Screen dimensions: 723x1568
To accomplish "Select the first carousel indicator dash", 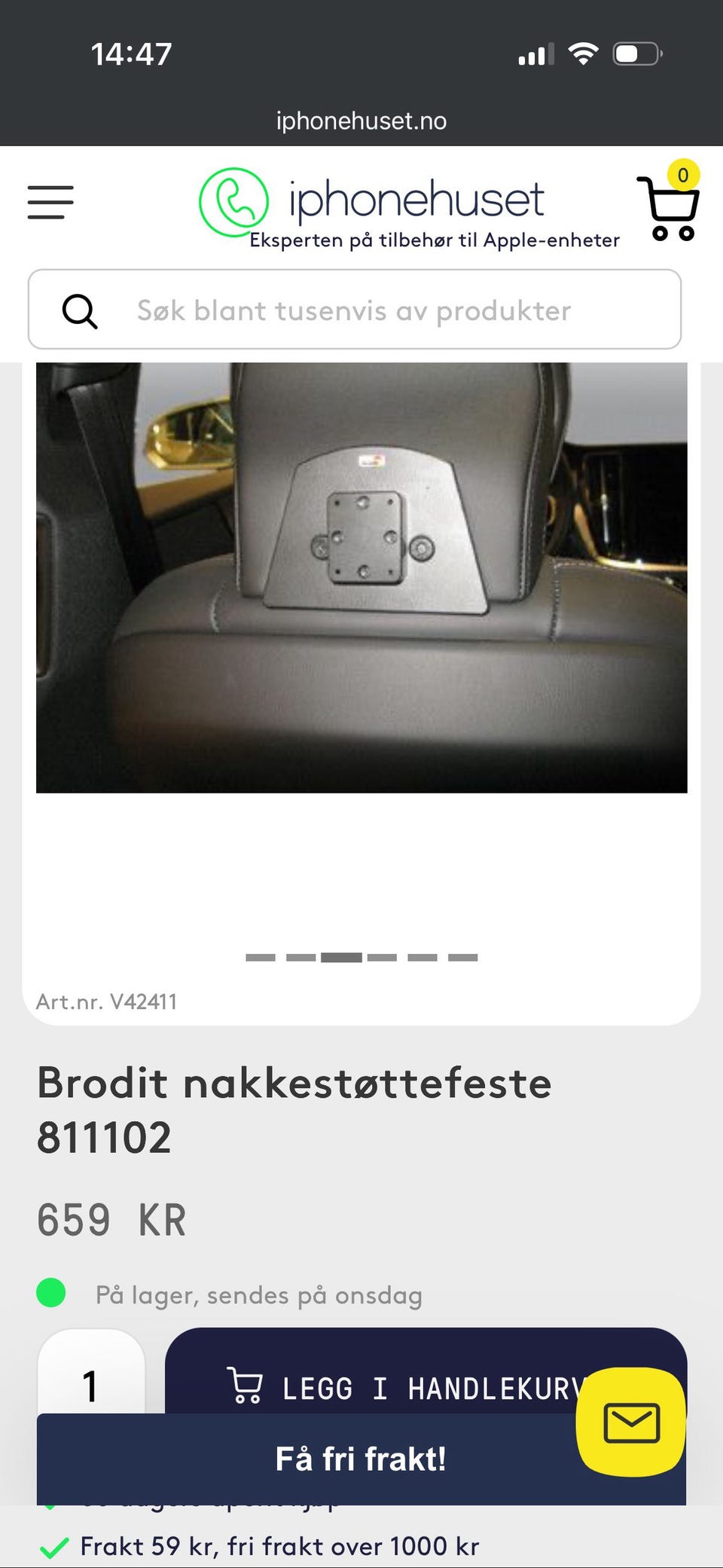I will 260,958.
